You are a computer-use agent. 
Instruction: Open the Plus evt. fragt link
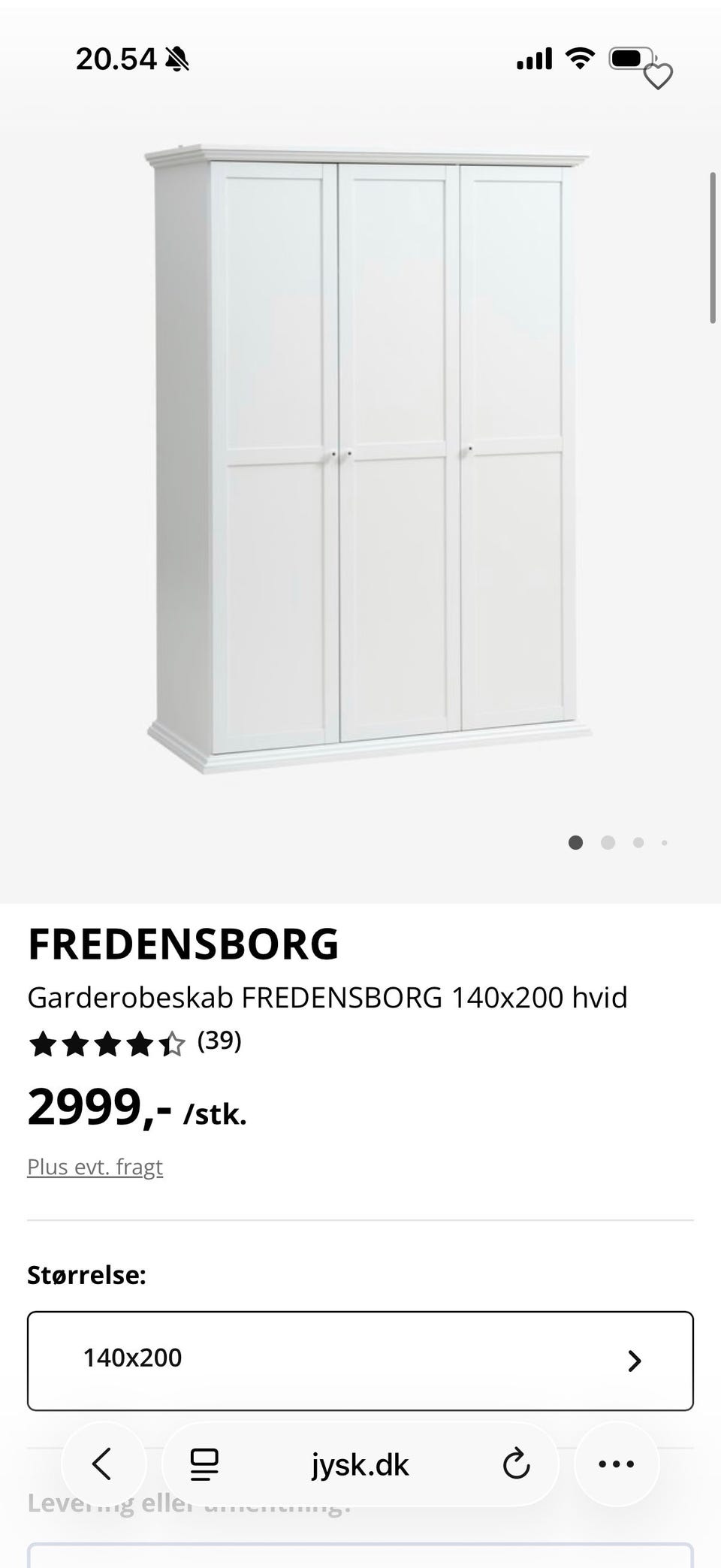click(95, 1167)
